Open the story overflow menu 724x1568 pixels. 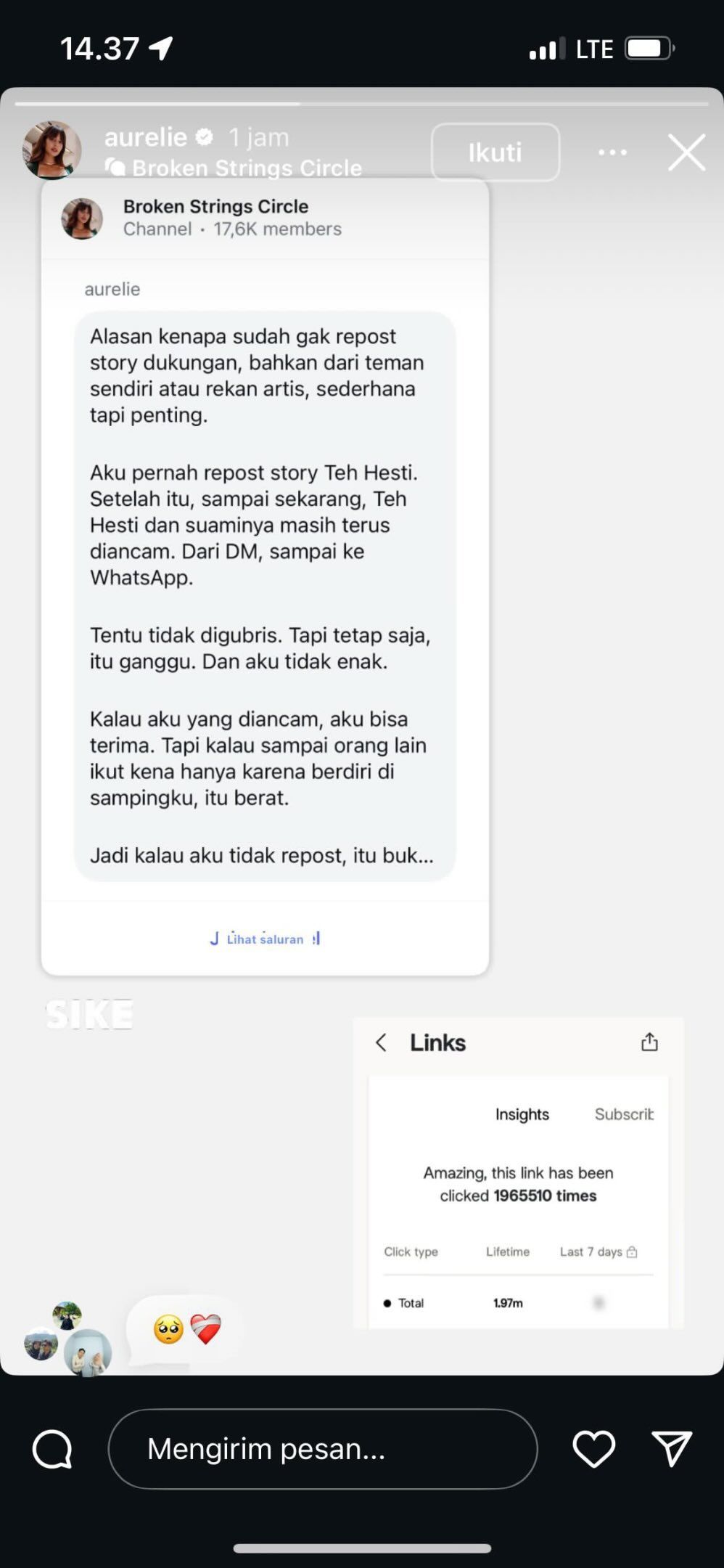612,152
